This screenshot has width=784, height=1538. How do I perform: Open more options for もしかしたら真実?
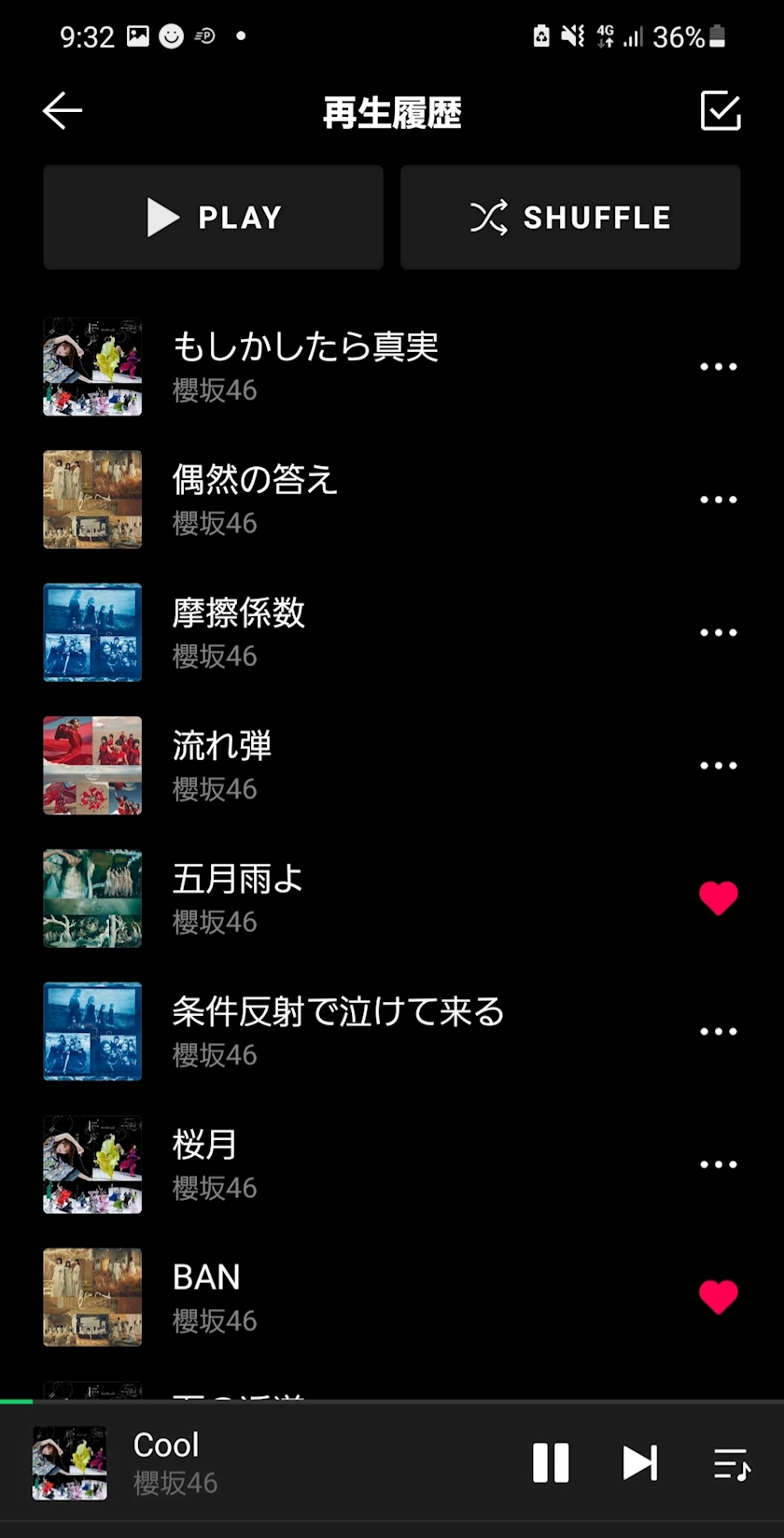tap(718, 367)
